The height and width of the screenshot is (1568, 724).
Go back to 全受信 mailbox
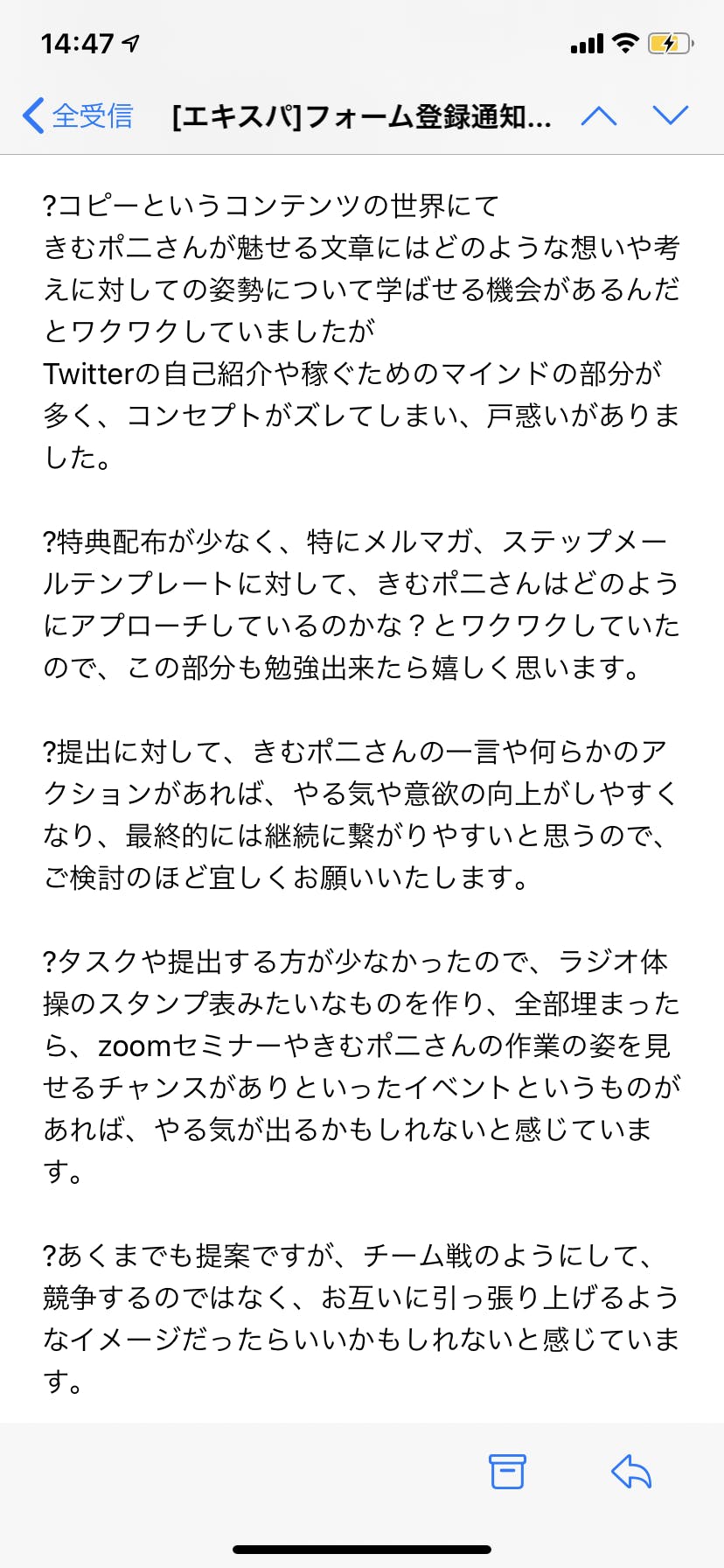click(x=77, y=115)
